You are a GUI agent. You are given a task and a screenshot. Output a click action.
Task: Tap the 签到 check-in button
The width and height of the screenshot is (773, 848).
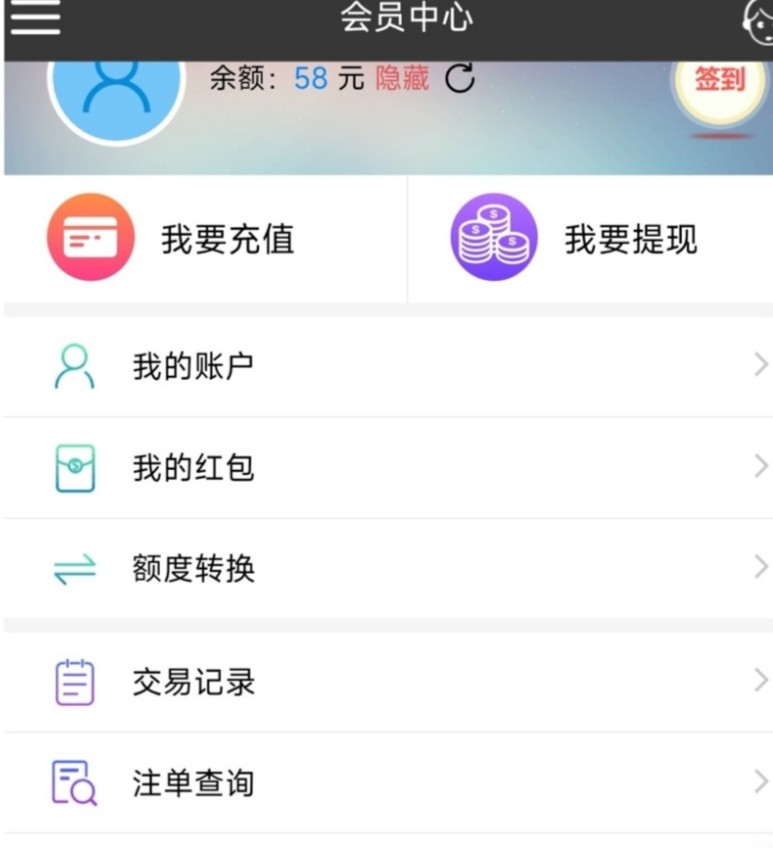[x=720, y=82]
